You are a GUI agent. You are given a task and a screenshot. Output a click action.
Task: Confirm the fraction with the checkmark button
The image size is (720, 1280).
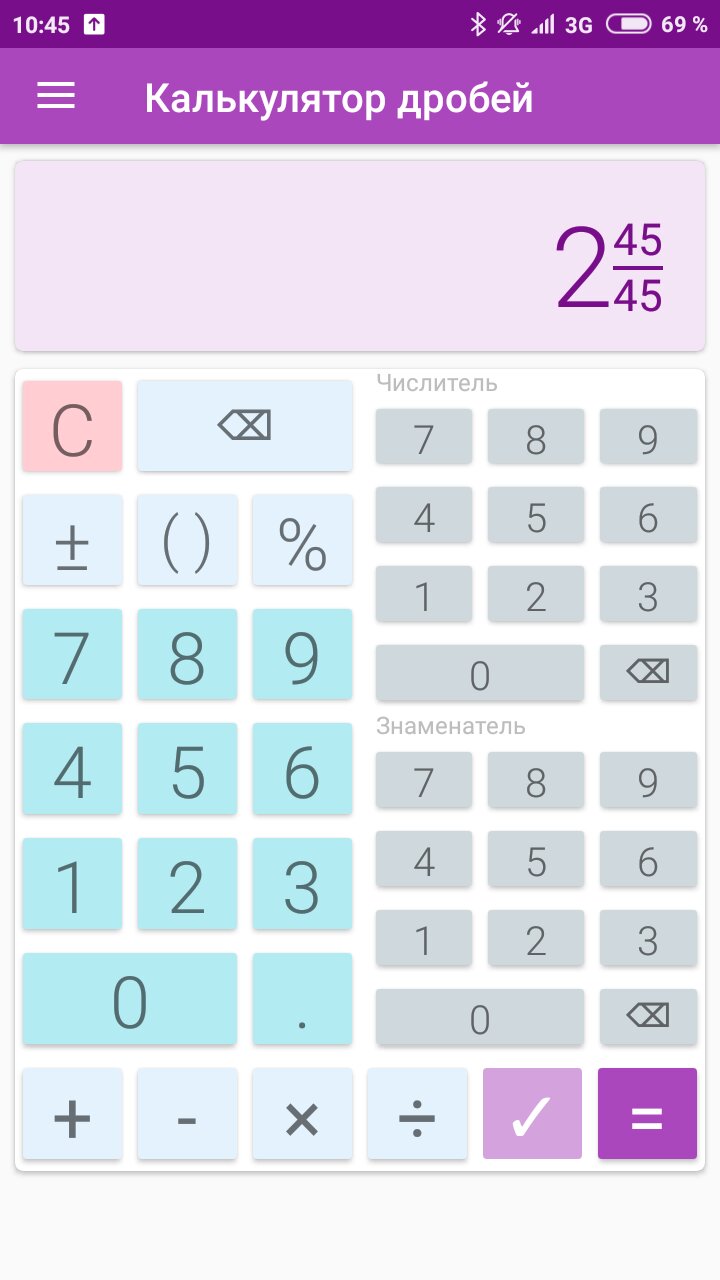point(532,1114)
